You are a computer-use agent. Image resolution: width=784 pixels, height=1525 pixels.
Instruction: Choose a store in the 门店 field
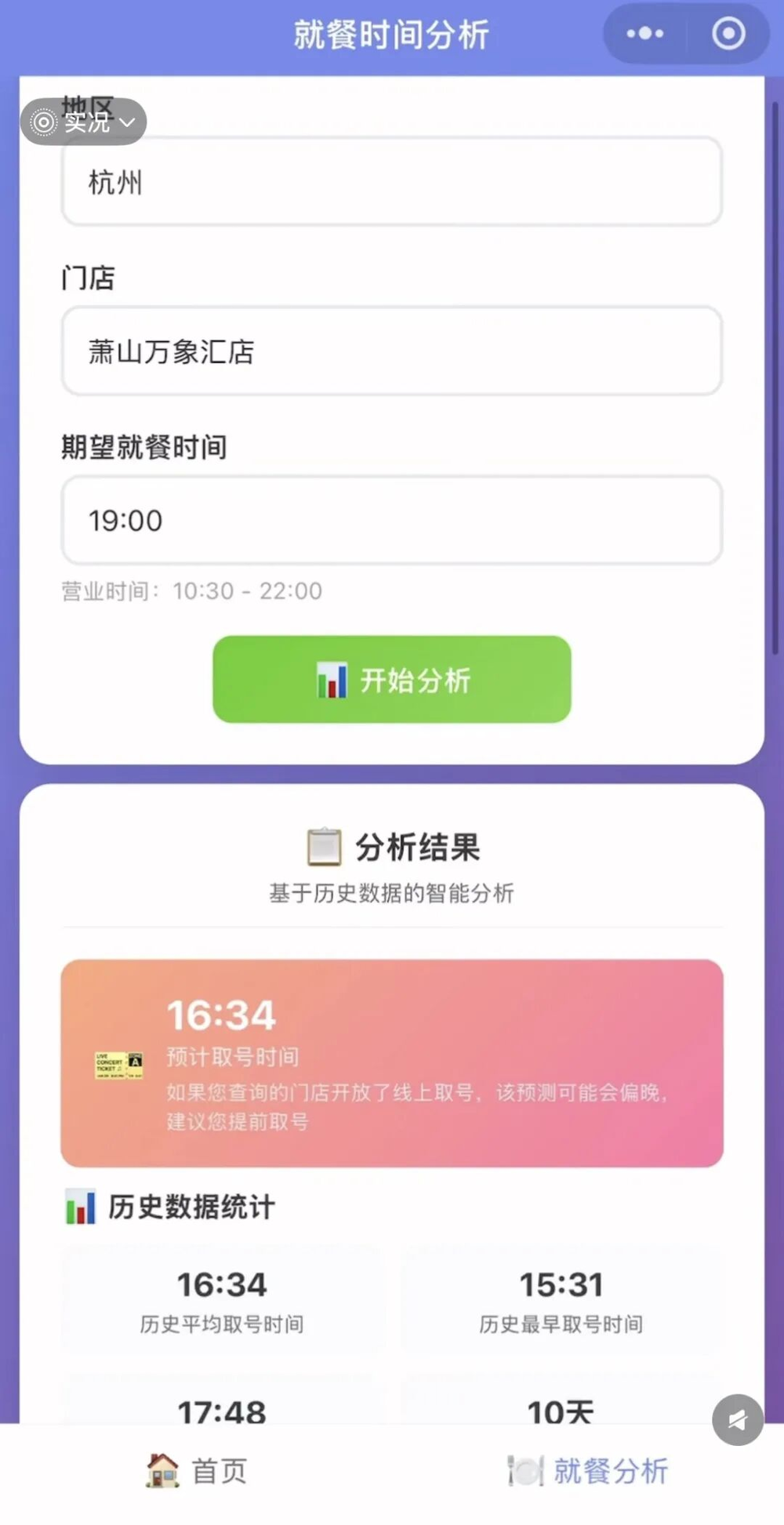(391, 351)
